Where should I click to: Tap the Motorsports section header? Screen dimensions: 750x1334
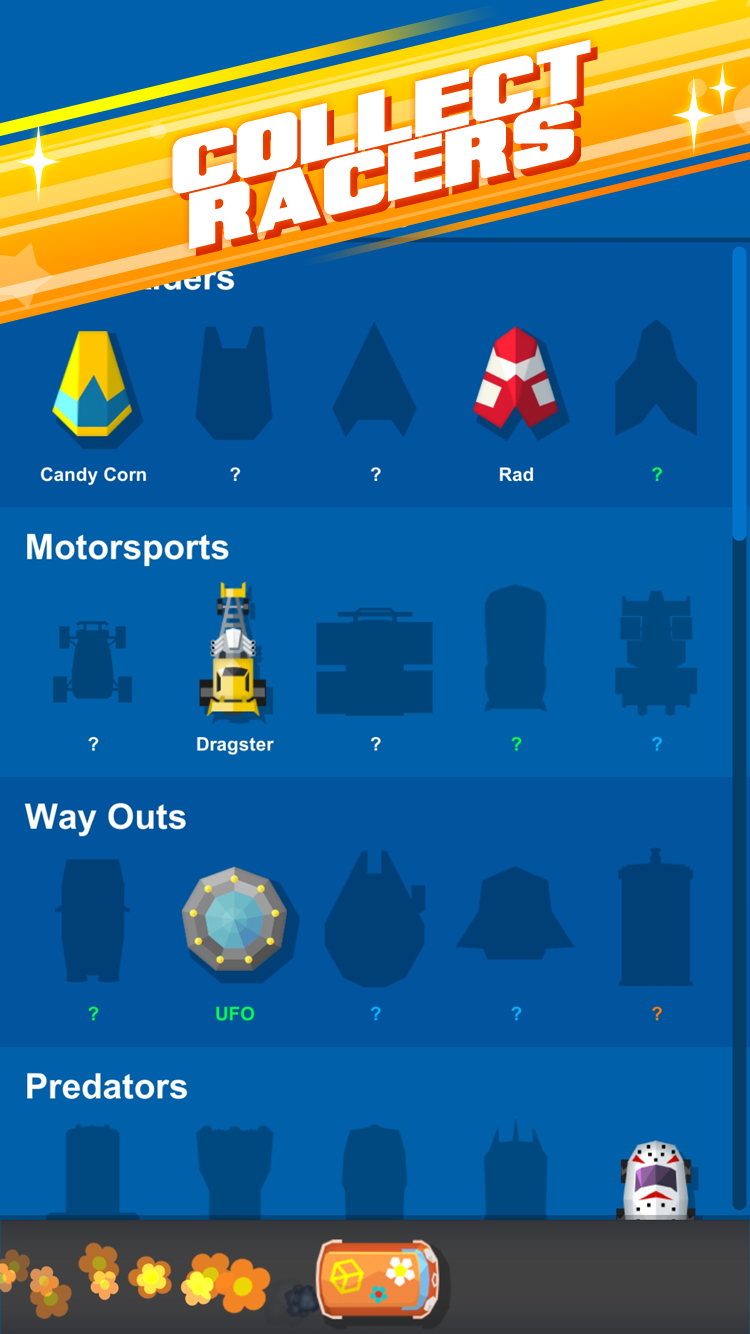coord(127,547)
